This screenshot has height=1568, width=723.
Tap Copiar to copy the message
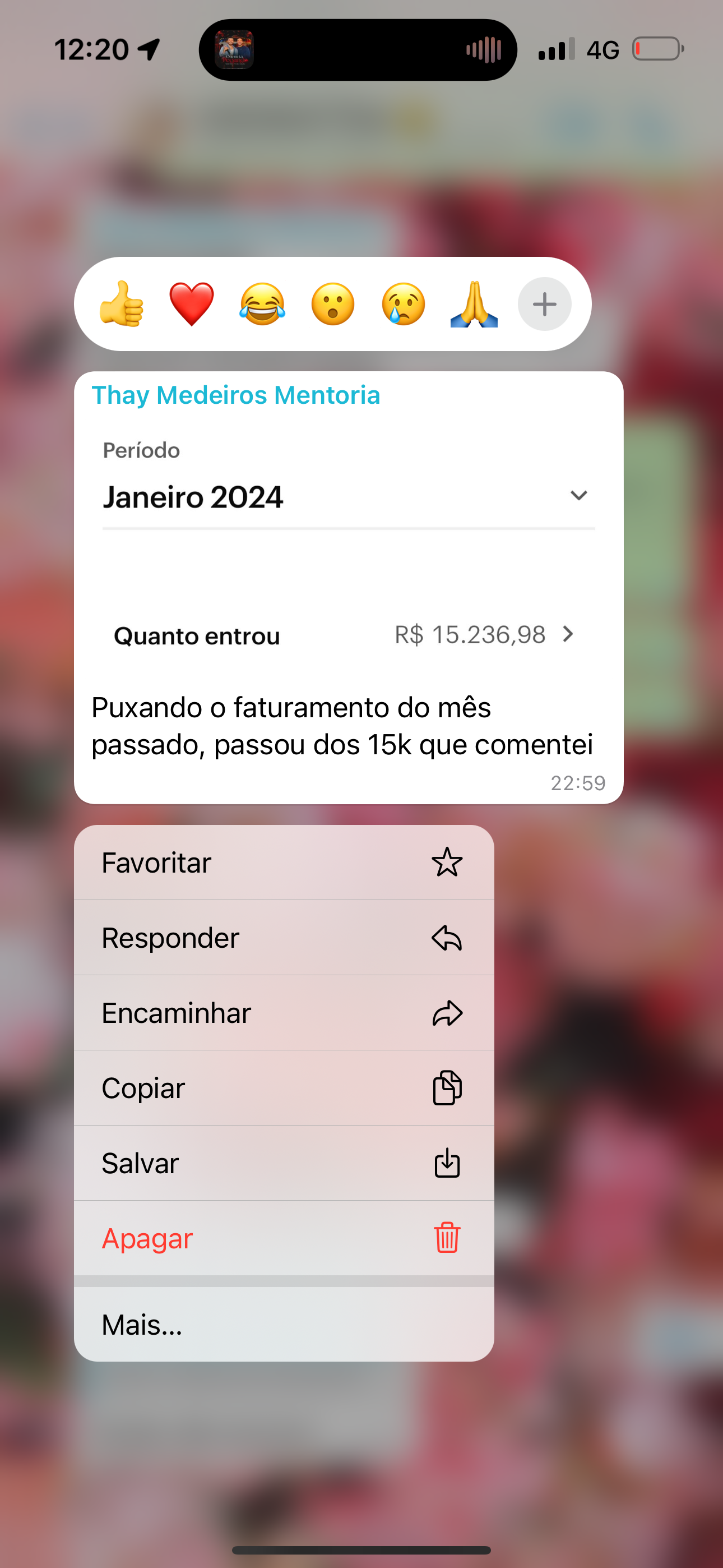click(284, 1088)
